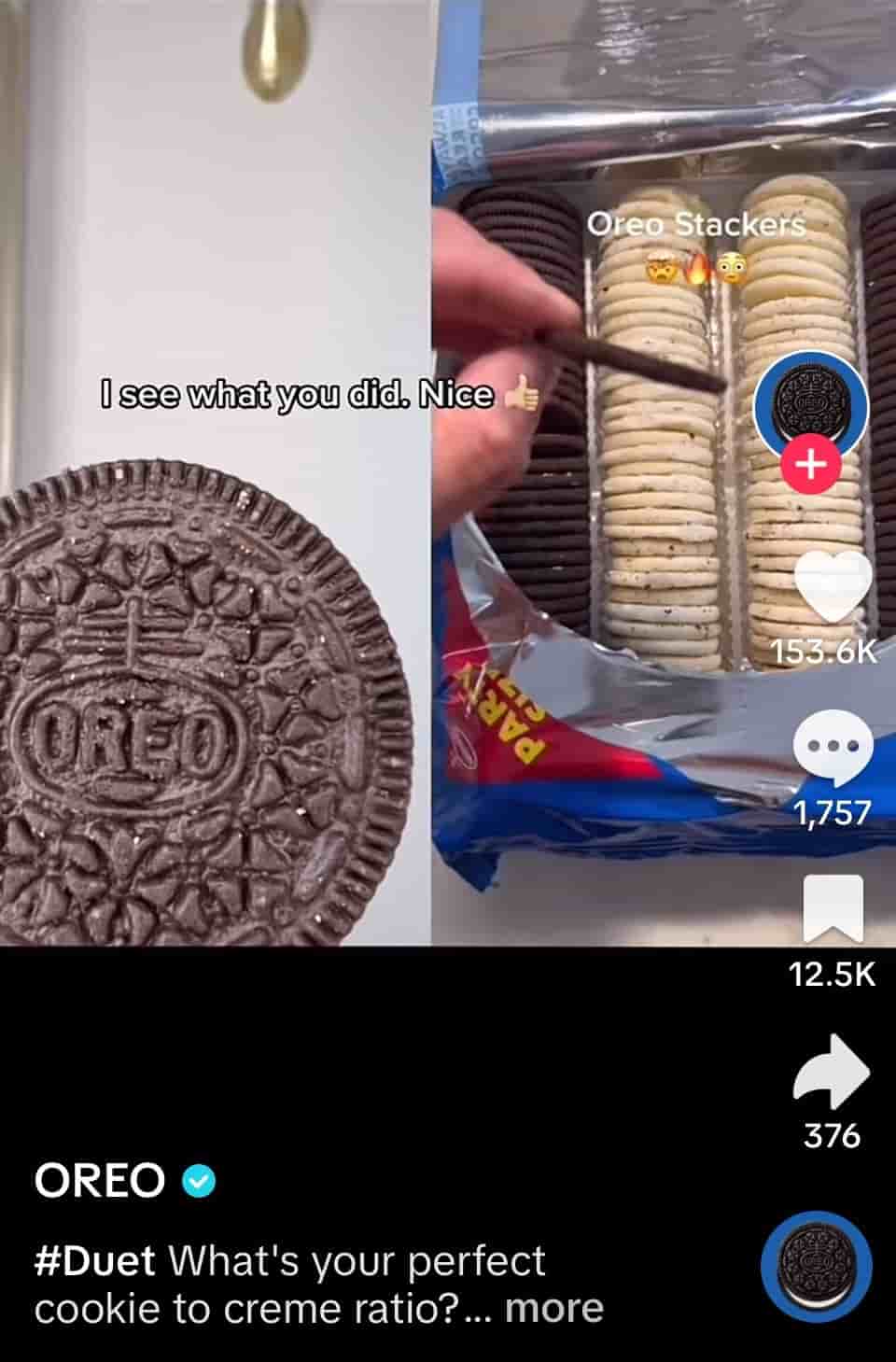Expand the caption with 'more'
This screenshot has height=1362, width=896.
click(x=553, y=1309)
